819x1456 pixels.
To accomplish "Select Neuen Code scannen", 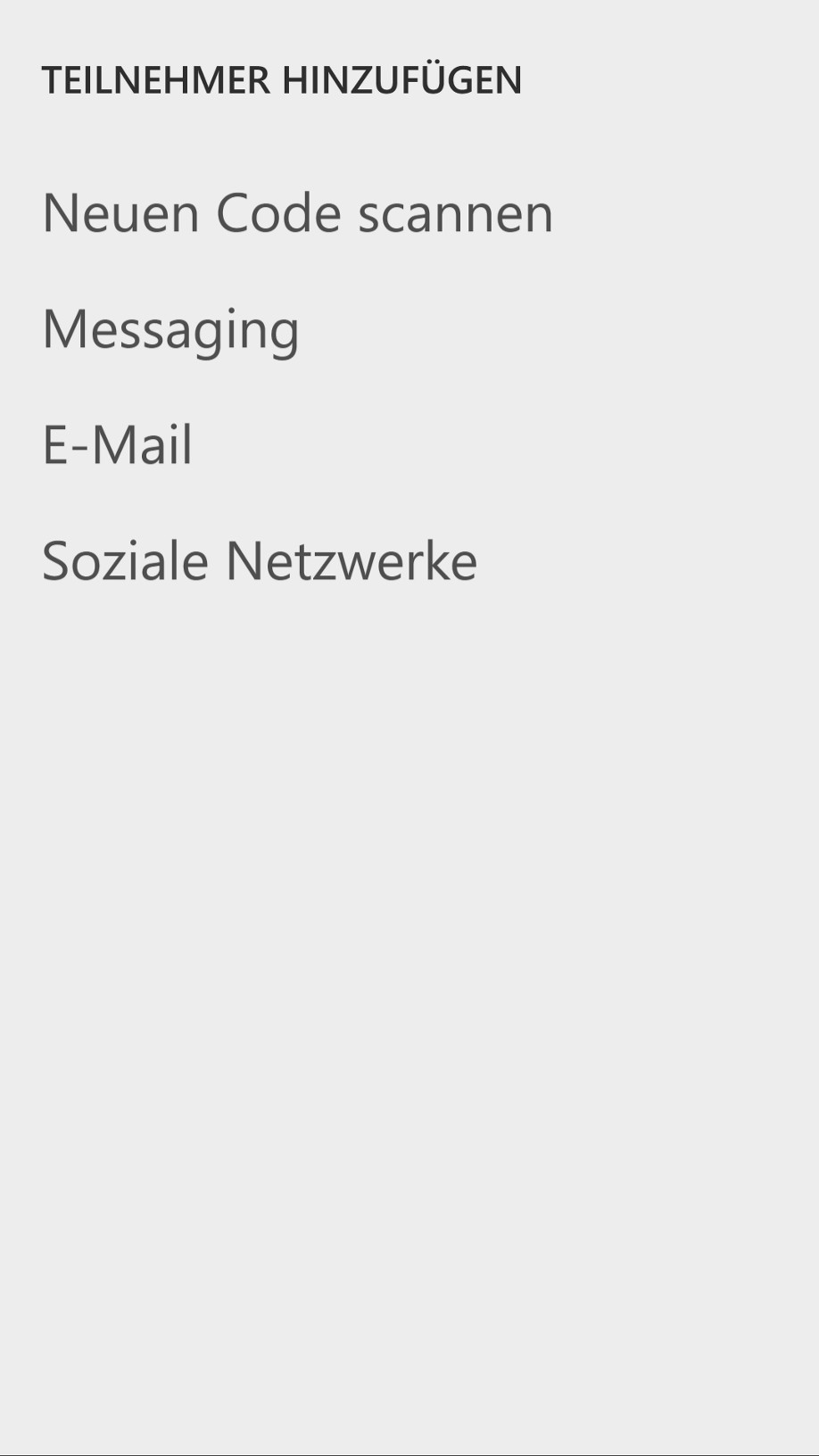I will click(x=297, y=213).
